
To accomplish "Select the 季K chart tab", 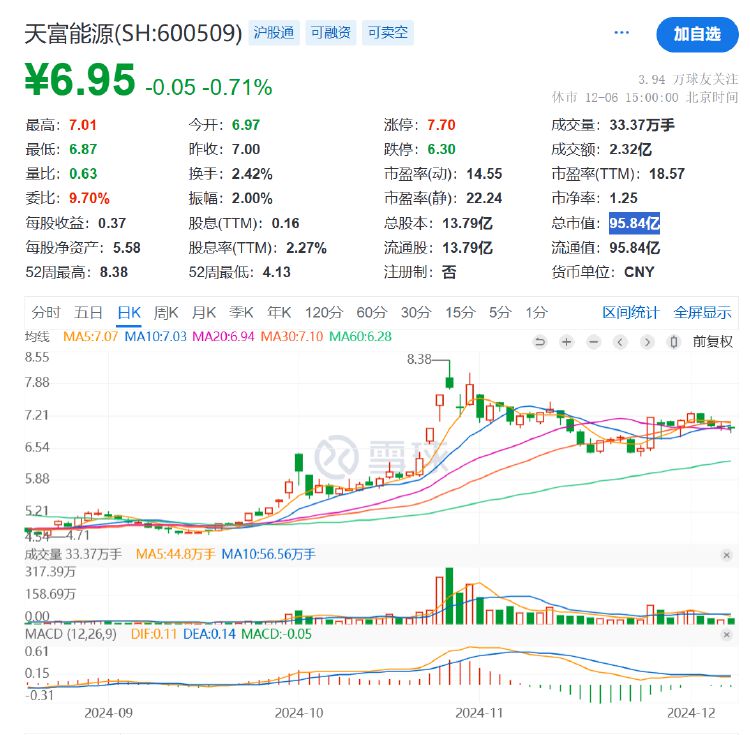I will pos(242,312).
